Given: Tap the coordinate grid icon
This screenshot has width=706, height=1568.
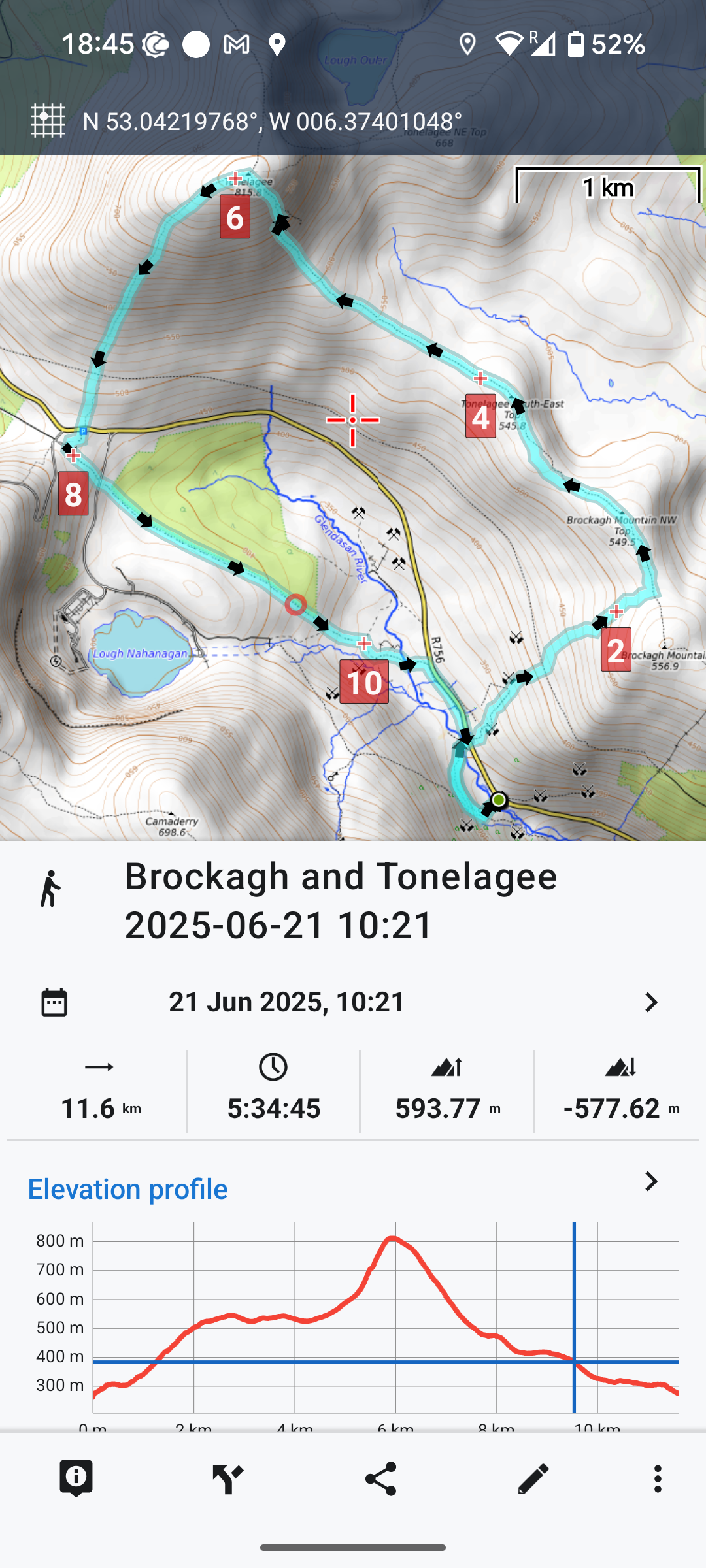Looking at the screenshot, I should (x=48, y=121).
